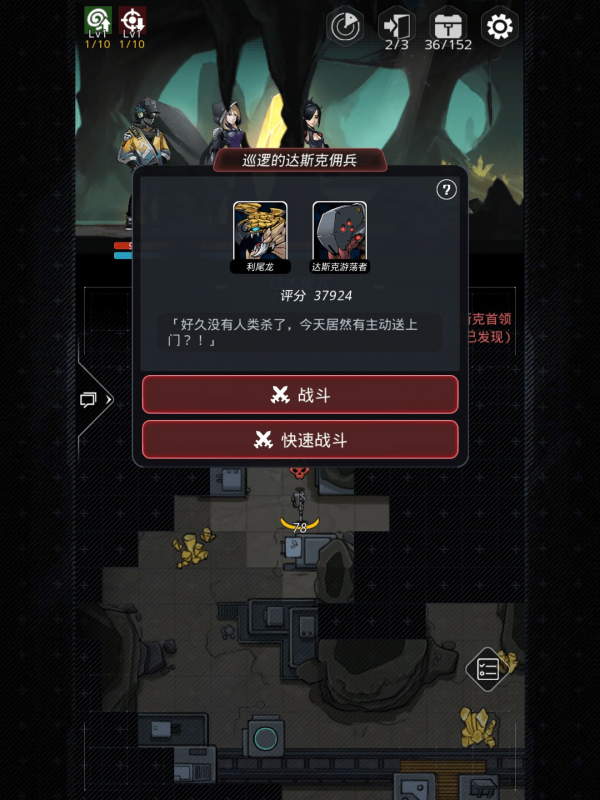Image resolution: width=600 pixels, height=800 pixels.
Task: View enemy 达斯克游荡者 portrait
Action: pyautogui.click(x=339, y=230)
